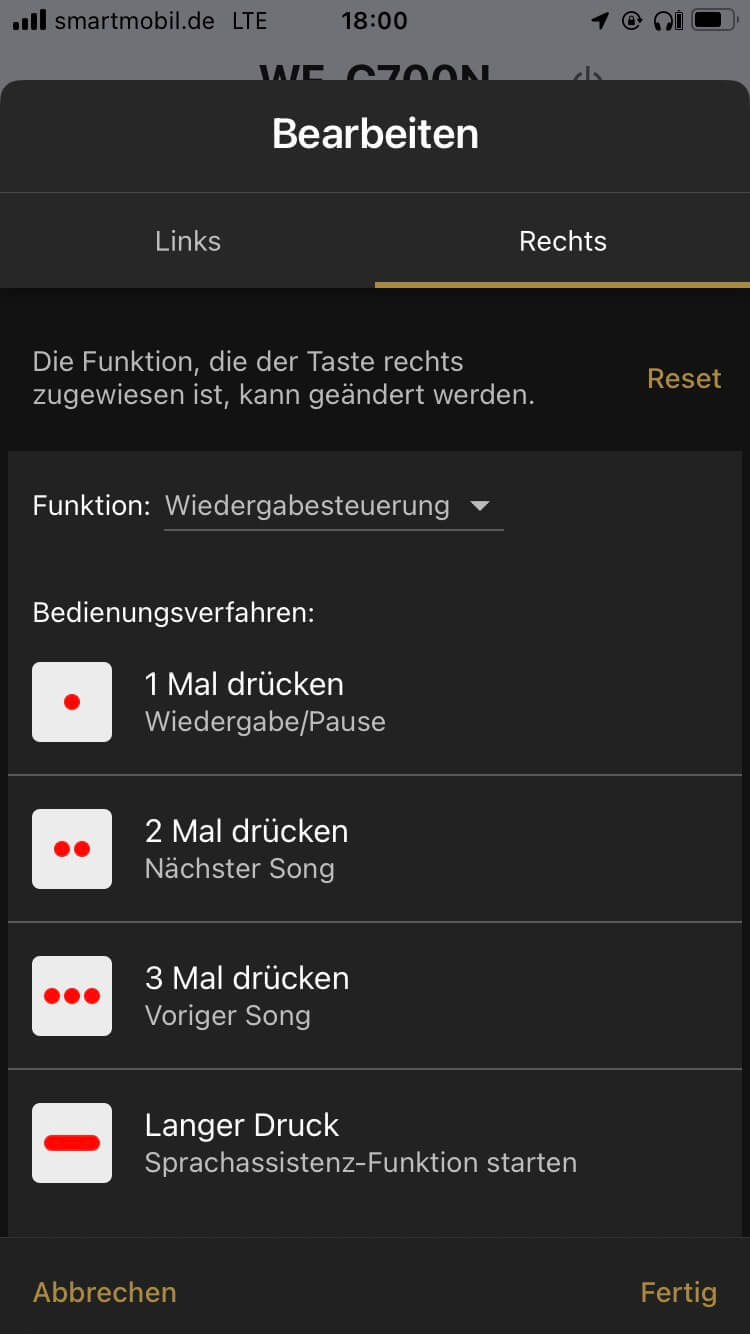Open the Funktion dropdown Wiedergabesteuerung
This screenshot has height=1334, width=750.
coord(333,506)
